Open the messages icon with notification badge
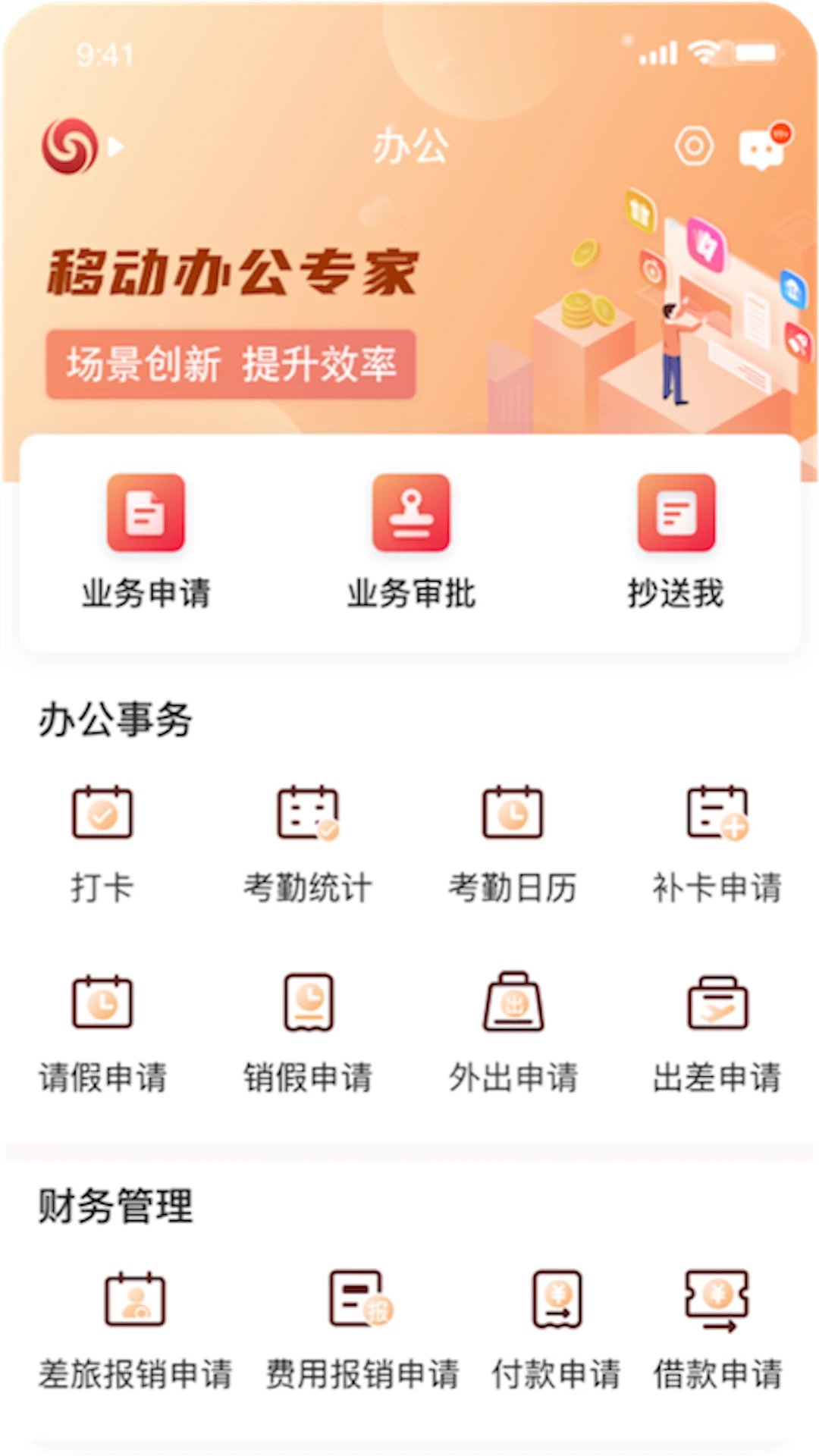 tap(762, 148)
